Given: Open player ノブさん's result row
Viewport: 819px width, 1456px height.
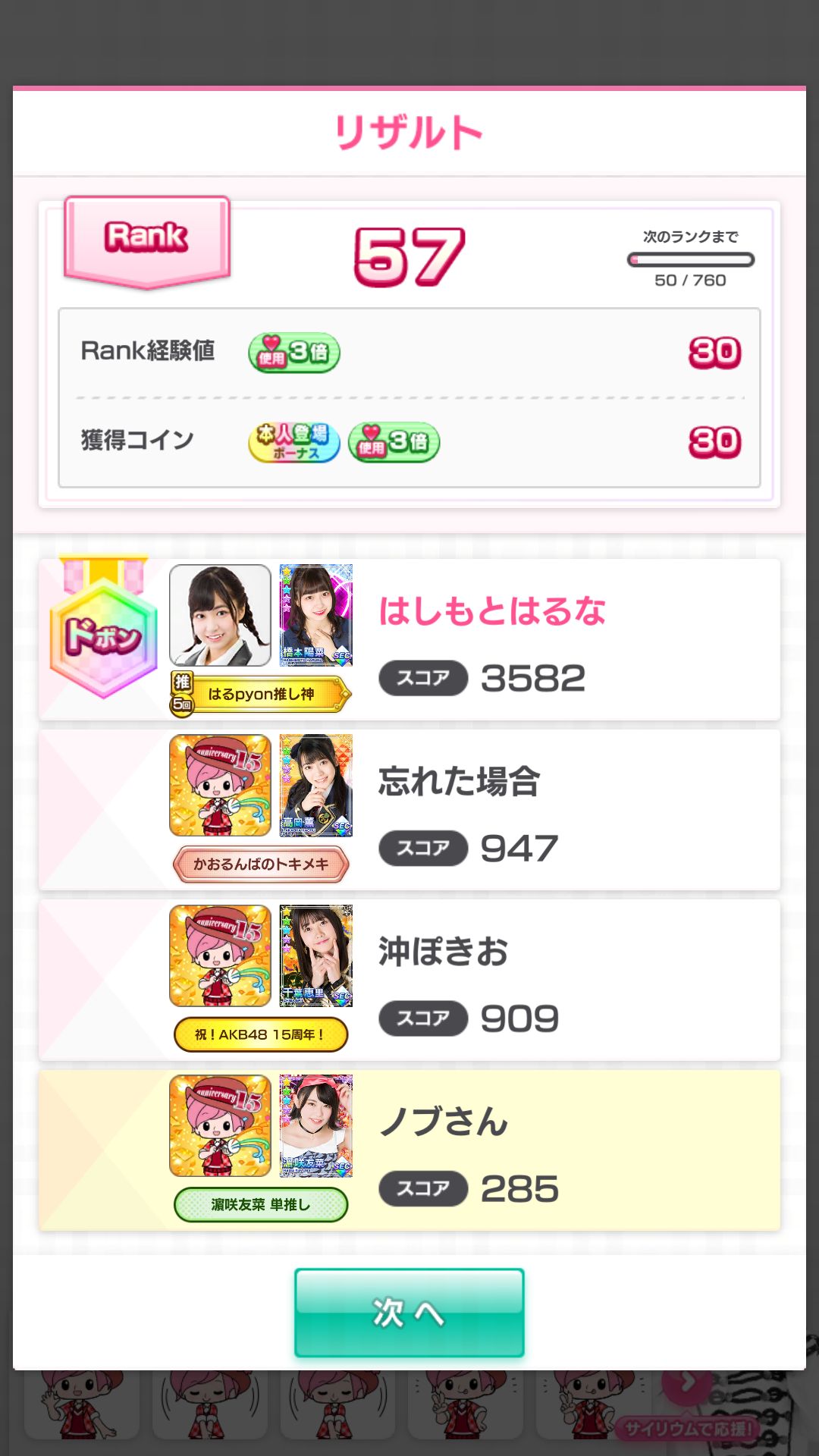Looking at the screenshot, I should (491, 1150).
